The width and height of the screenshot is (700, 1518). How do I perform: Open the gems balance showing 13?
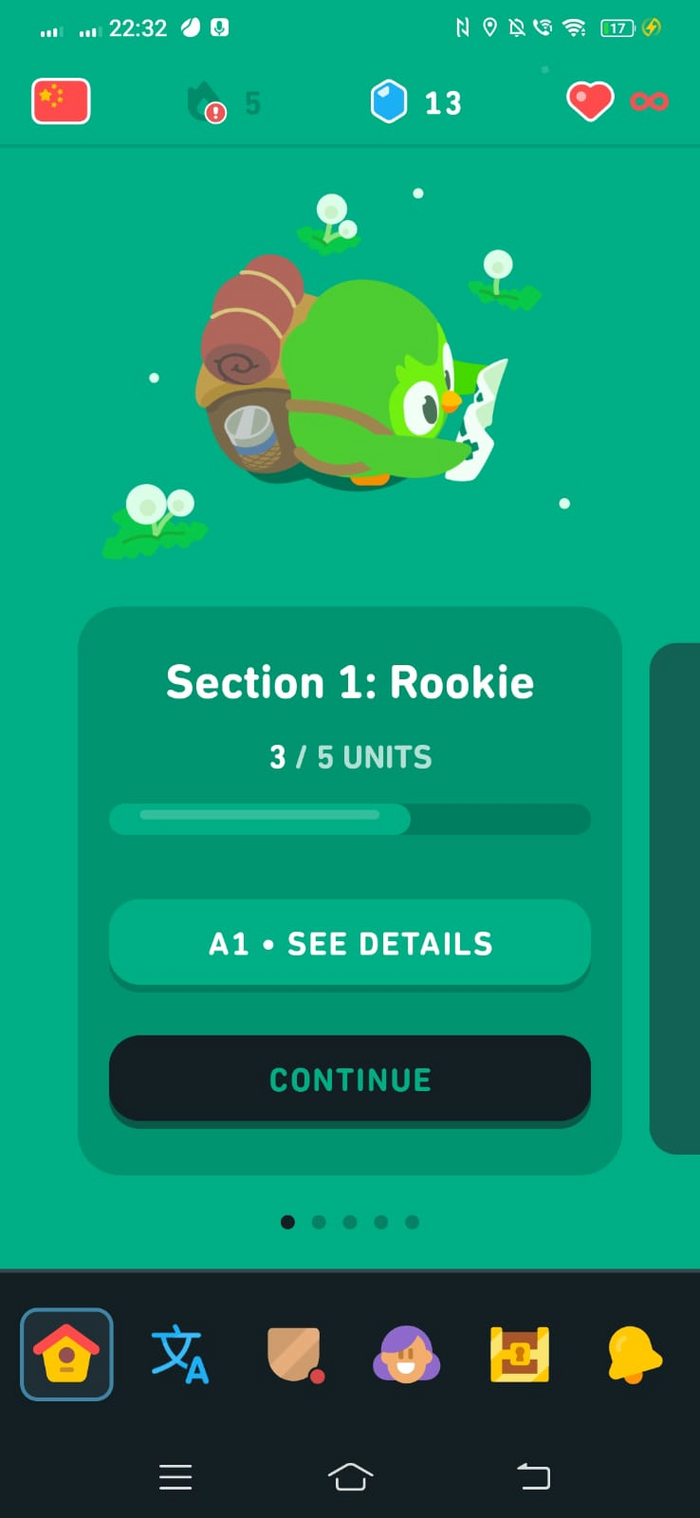click(414, 103)
